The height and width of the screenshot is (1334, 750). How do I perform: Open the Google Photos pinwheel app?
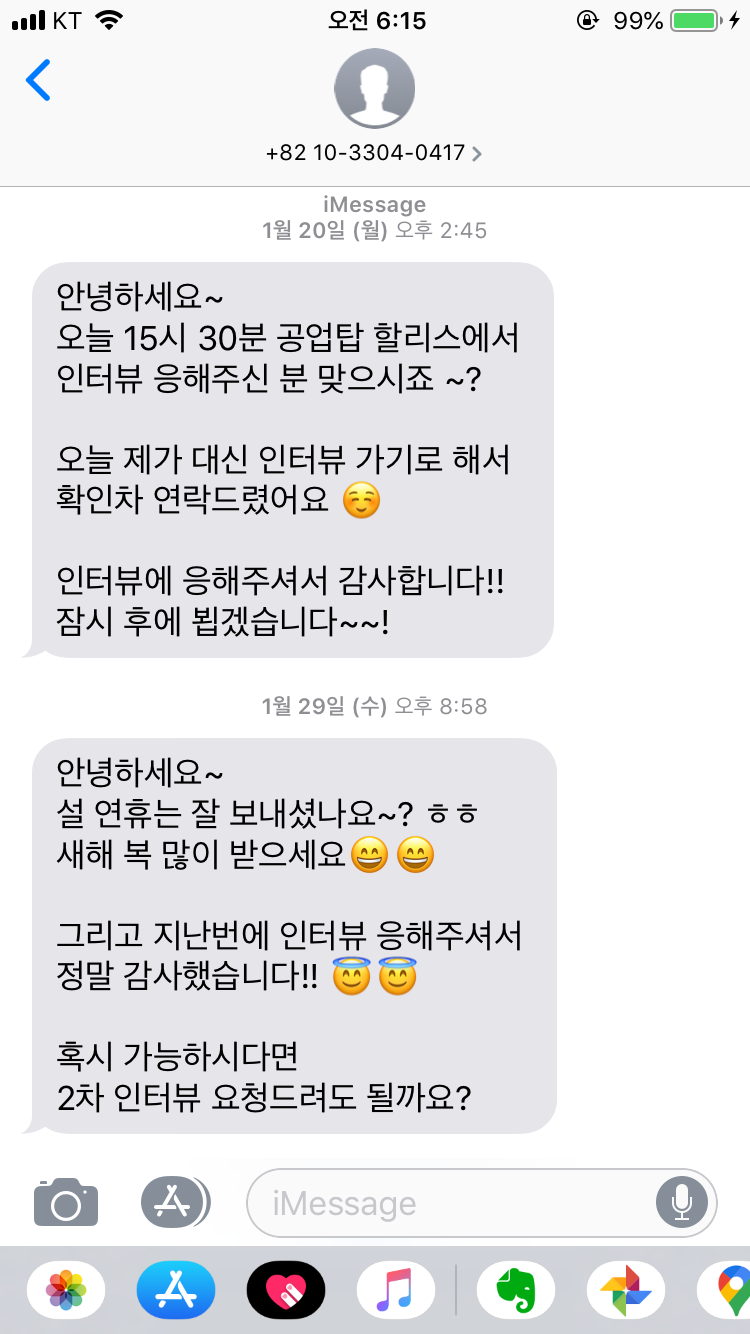click(626, 1288)
